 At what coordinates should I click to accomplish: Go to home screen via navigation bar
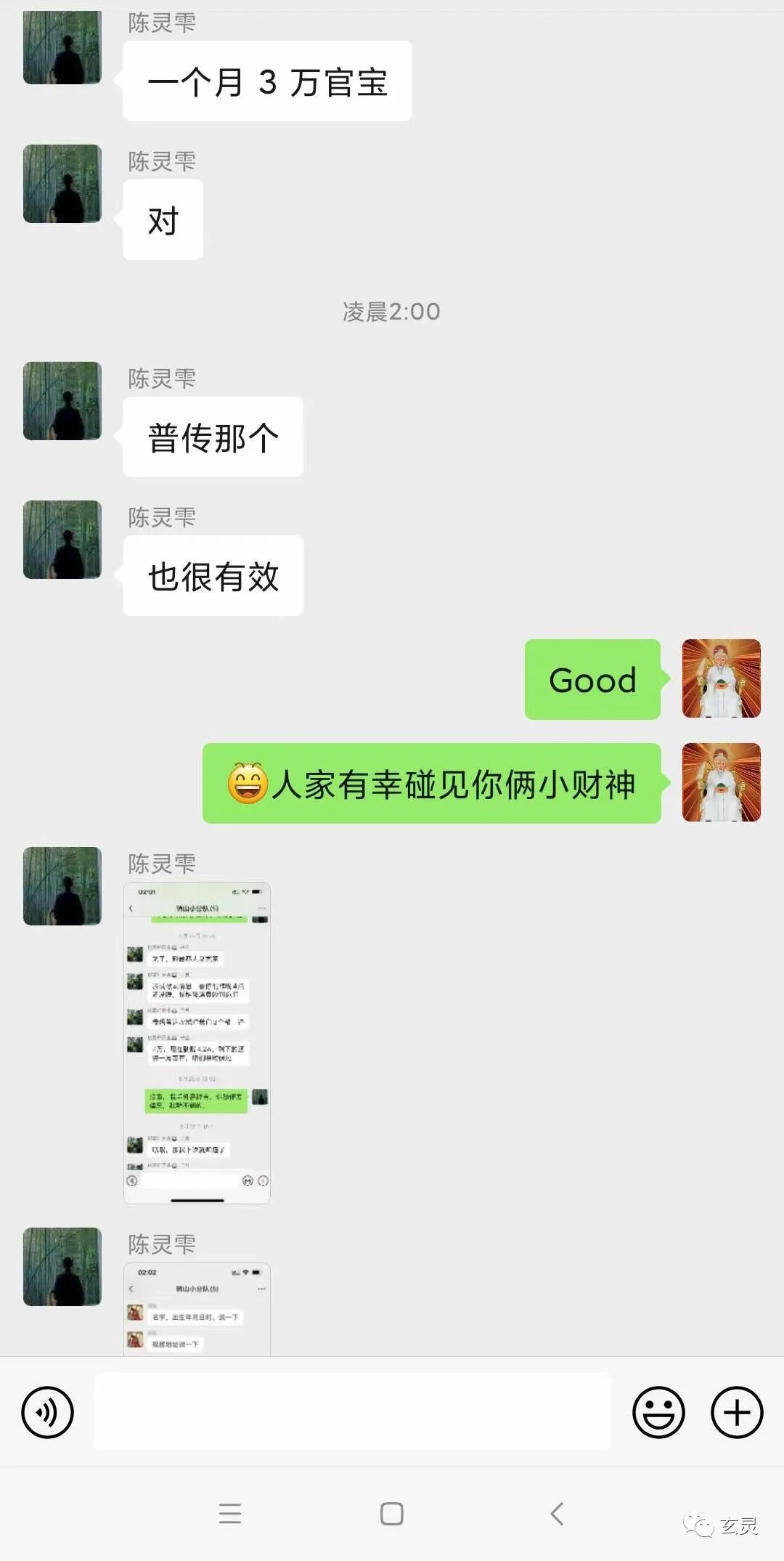click(391, 1513)
